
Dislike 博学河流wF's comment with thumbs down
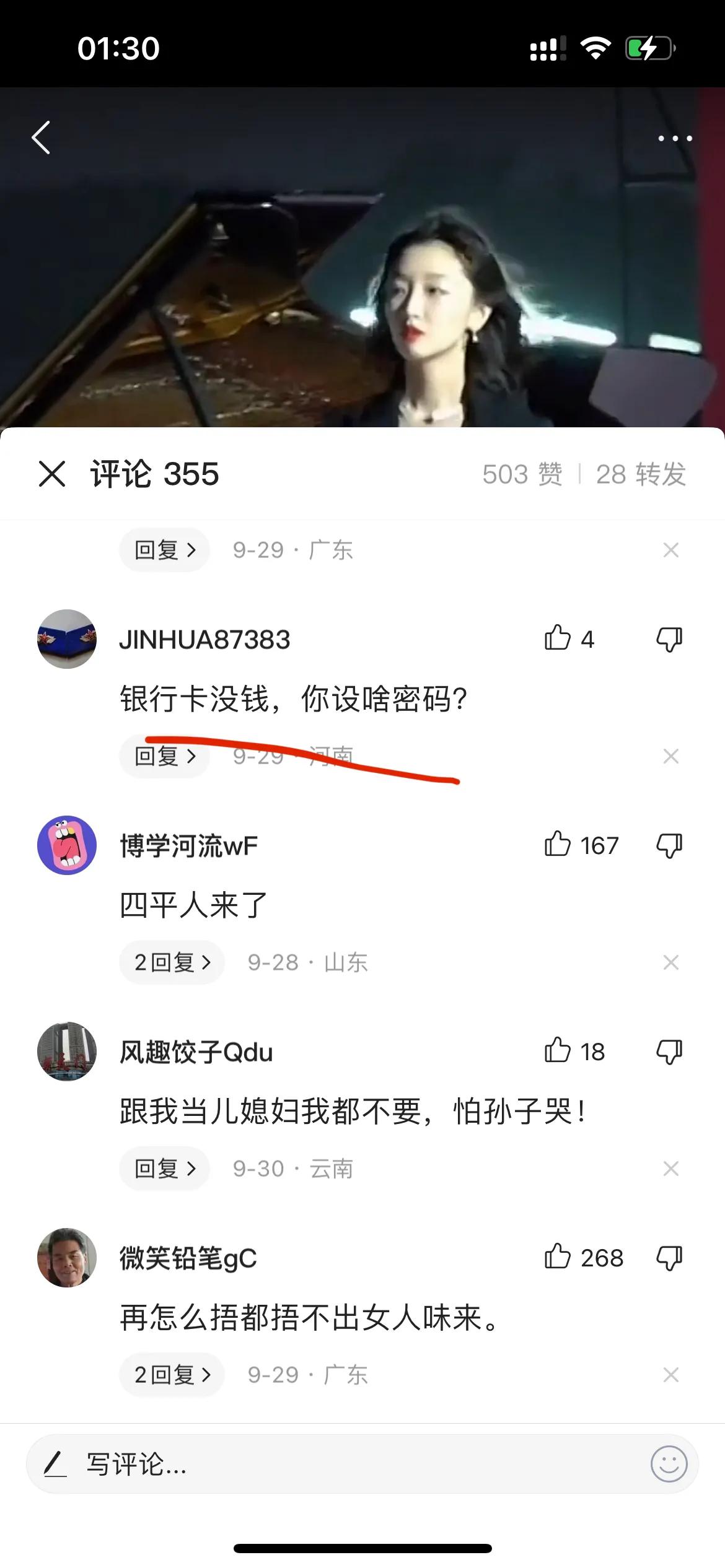[x=669, y=846]
